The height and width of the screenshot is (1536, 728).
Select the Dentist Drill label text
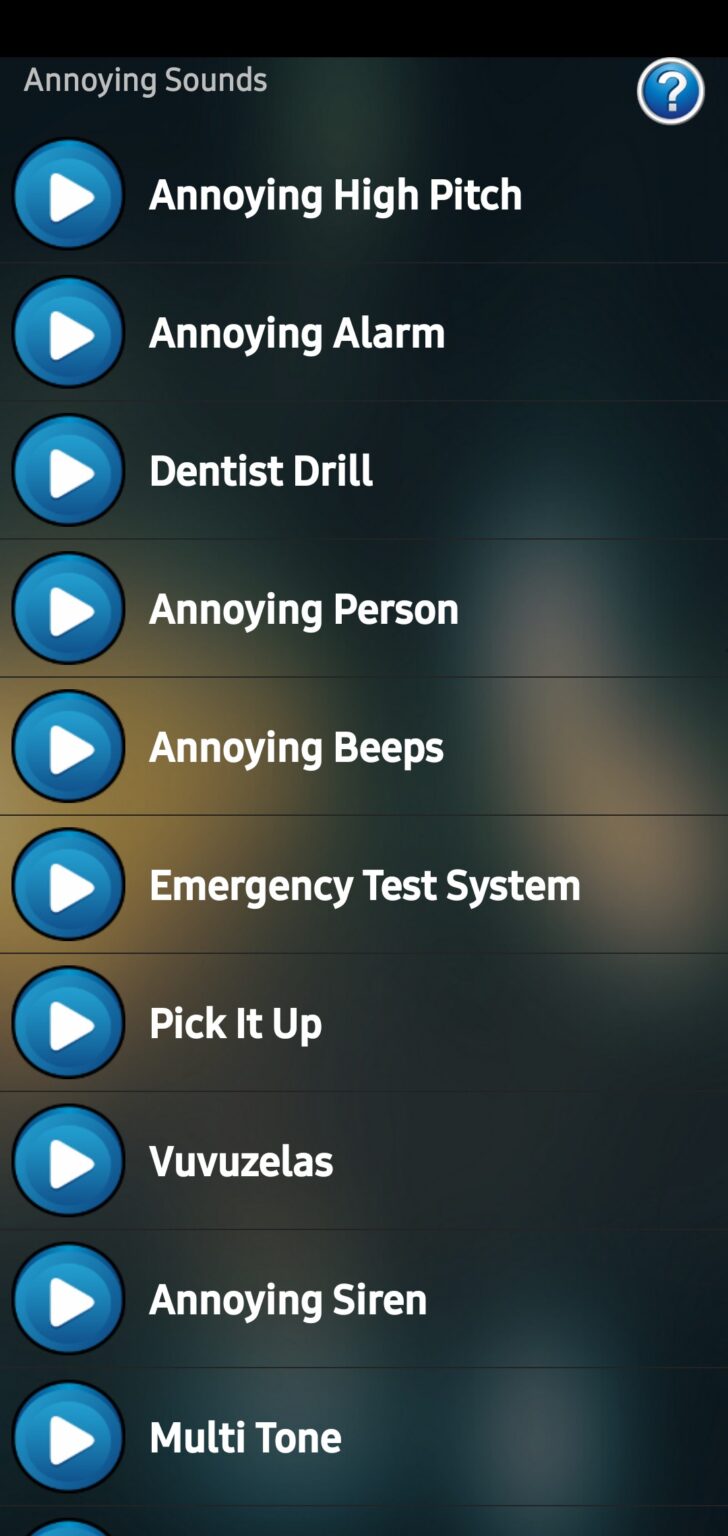pyautogui.click(x=259, y=470)
